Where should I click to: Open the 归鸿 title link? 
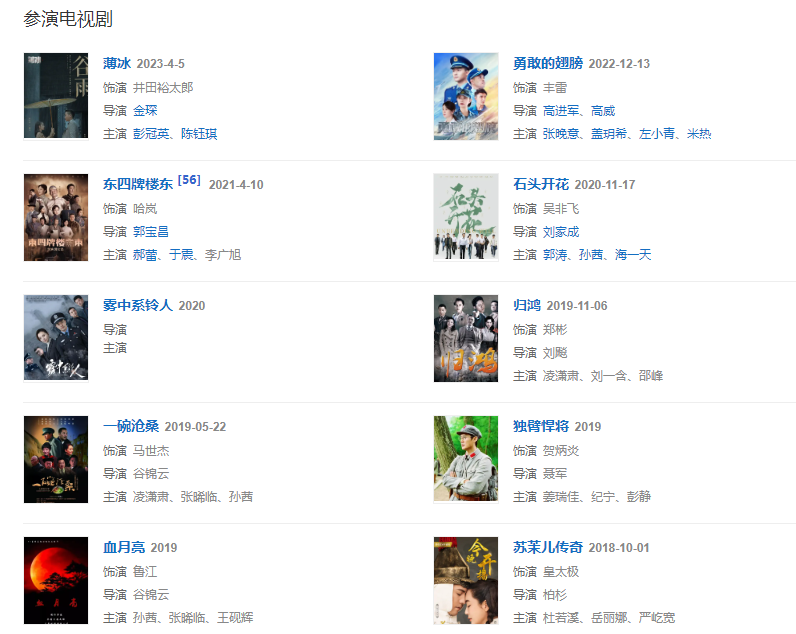[x=527, y=305]
